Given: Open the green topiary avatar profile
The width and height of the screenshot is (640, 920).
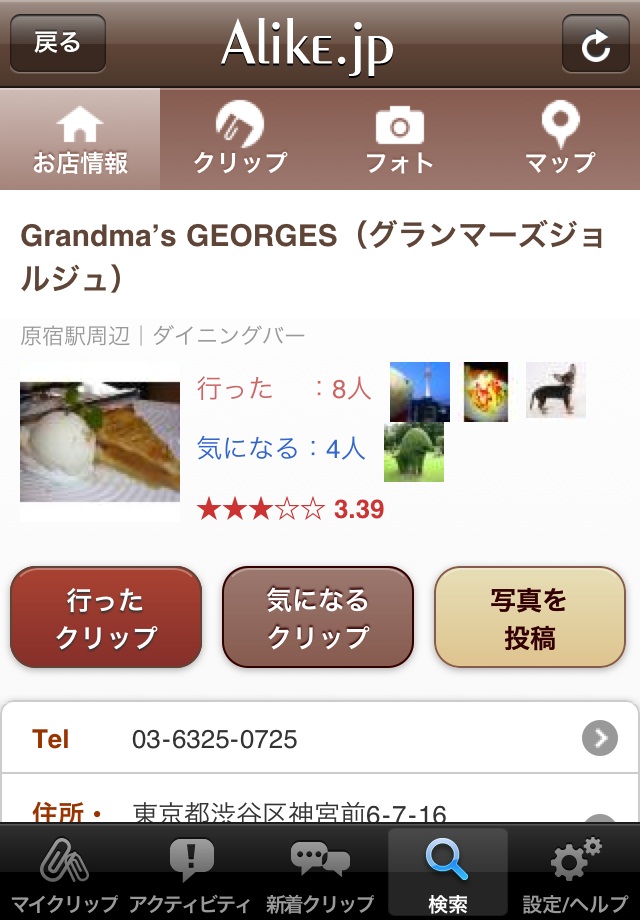Looking at the screenshot, I should tap(413, 452).
